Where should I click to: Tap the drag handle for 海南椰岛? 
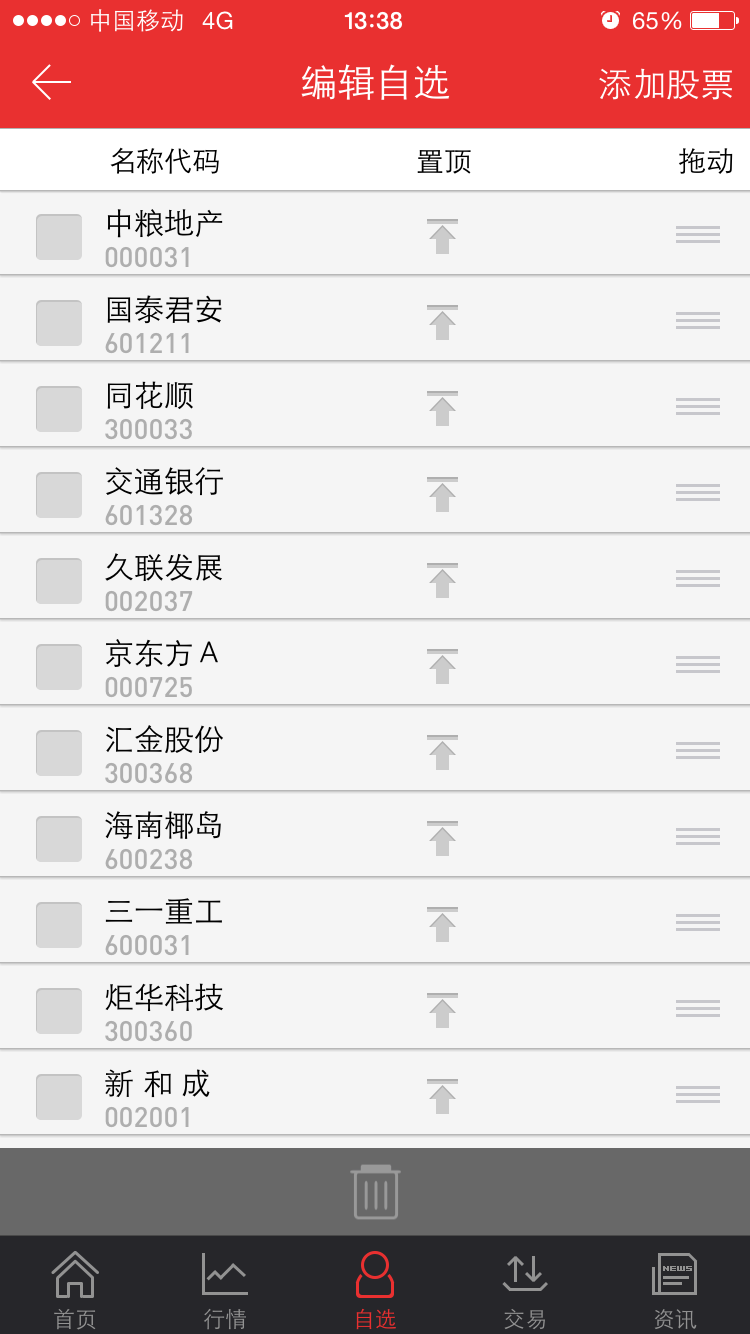[697, 835]
